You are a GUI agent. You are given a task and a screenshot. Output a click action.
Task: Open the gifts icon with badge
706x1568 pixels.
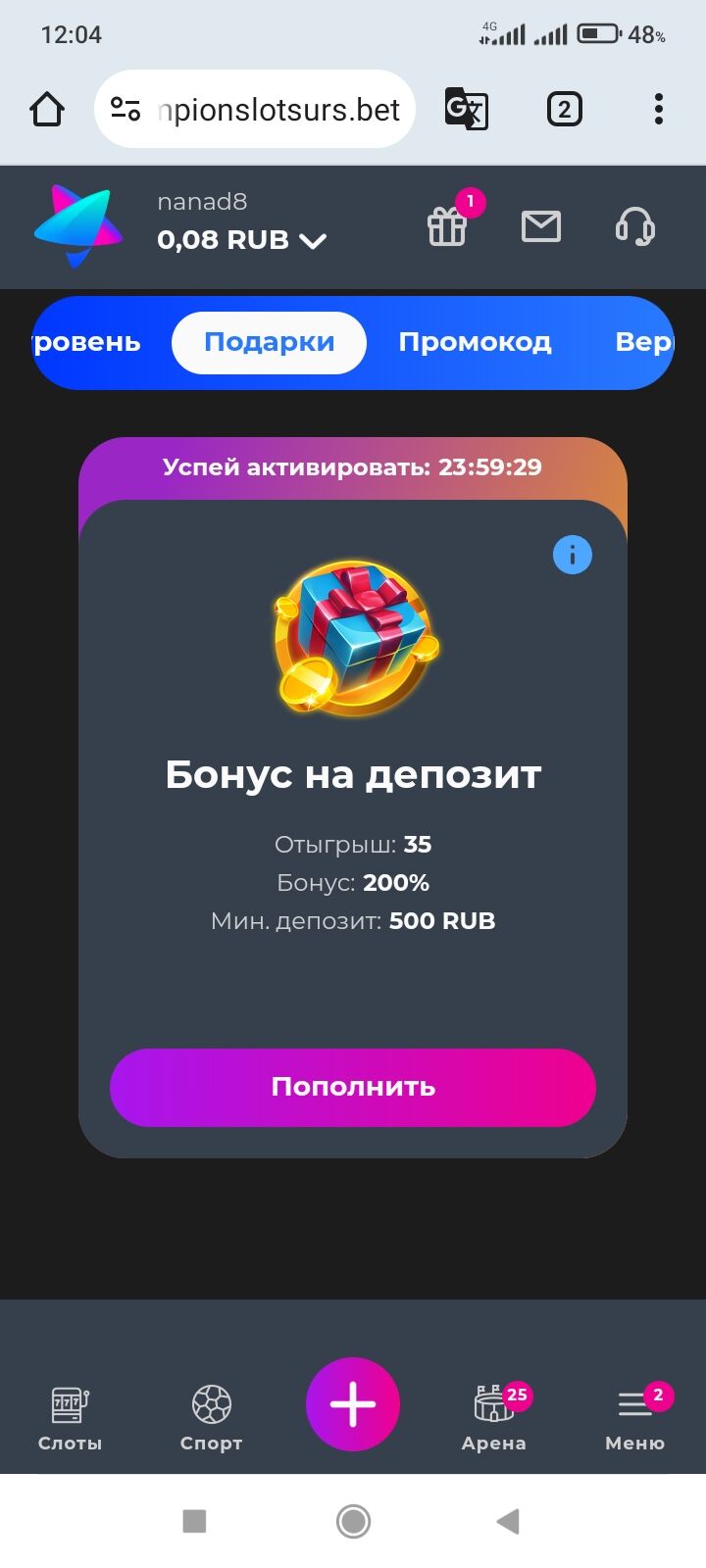tap(448, 226)
